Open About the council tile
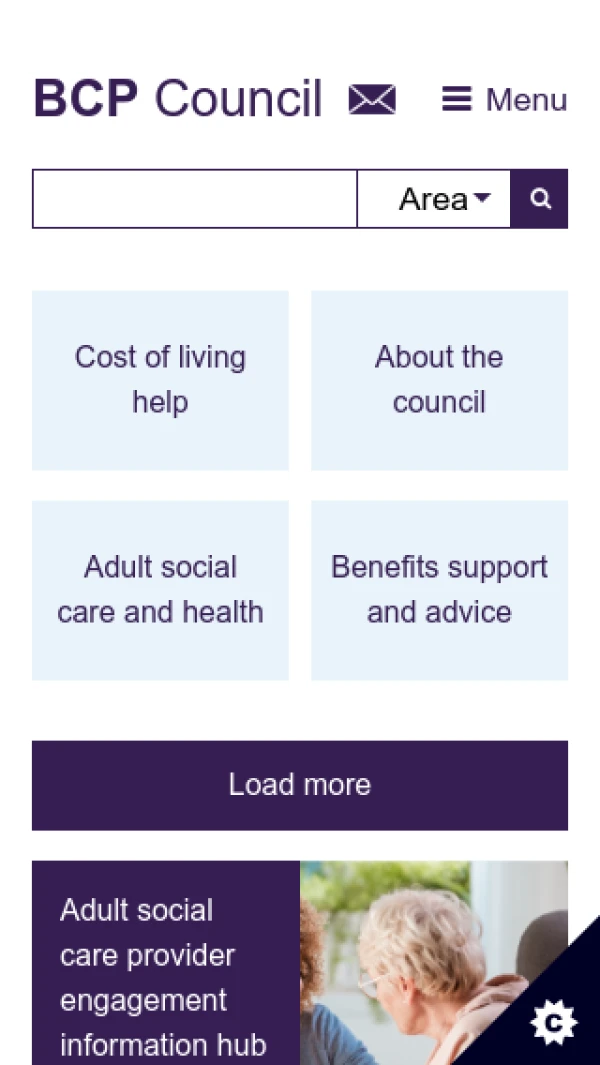 [x=440, y=380]
